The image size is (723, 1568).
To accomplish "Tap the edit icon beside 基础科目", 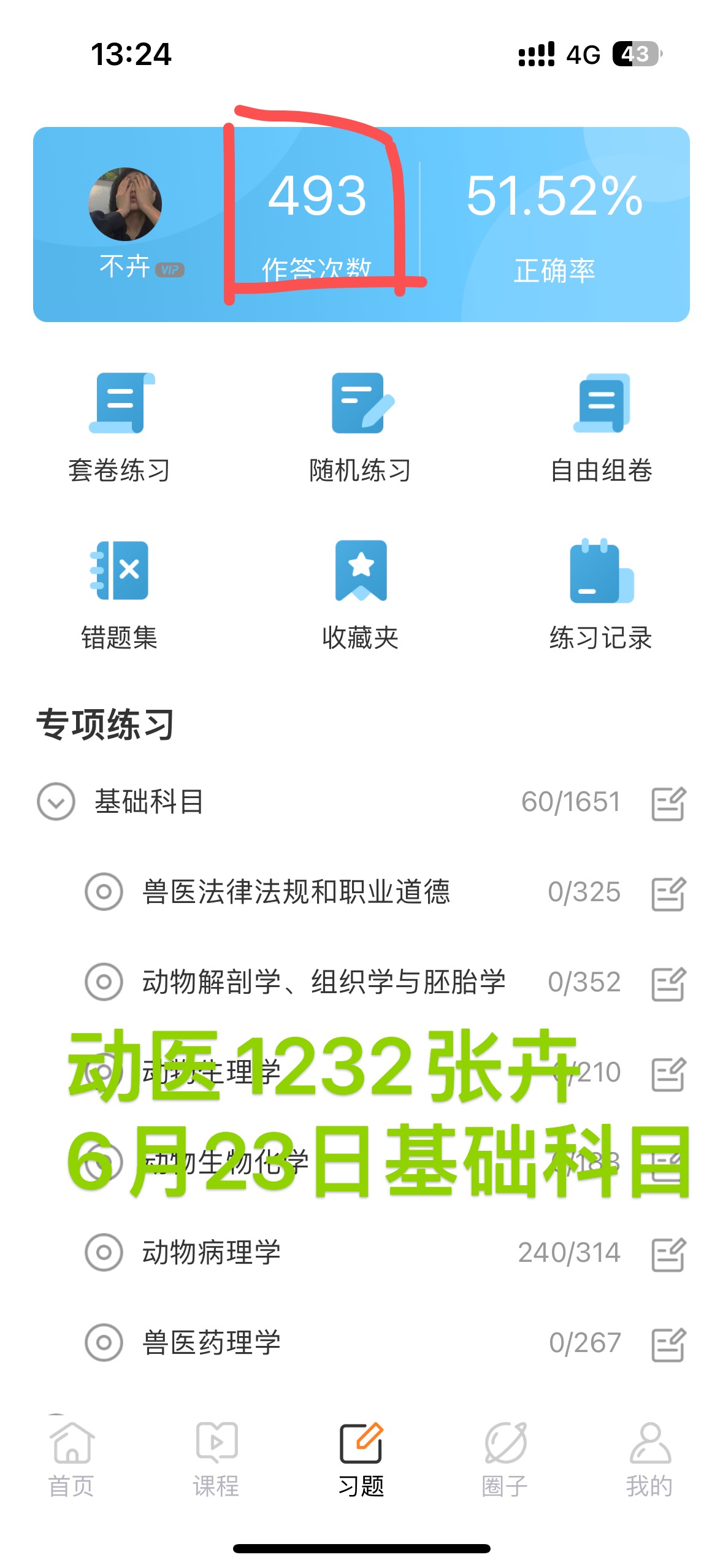I will pos(668,803).
